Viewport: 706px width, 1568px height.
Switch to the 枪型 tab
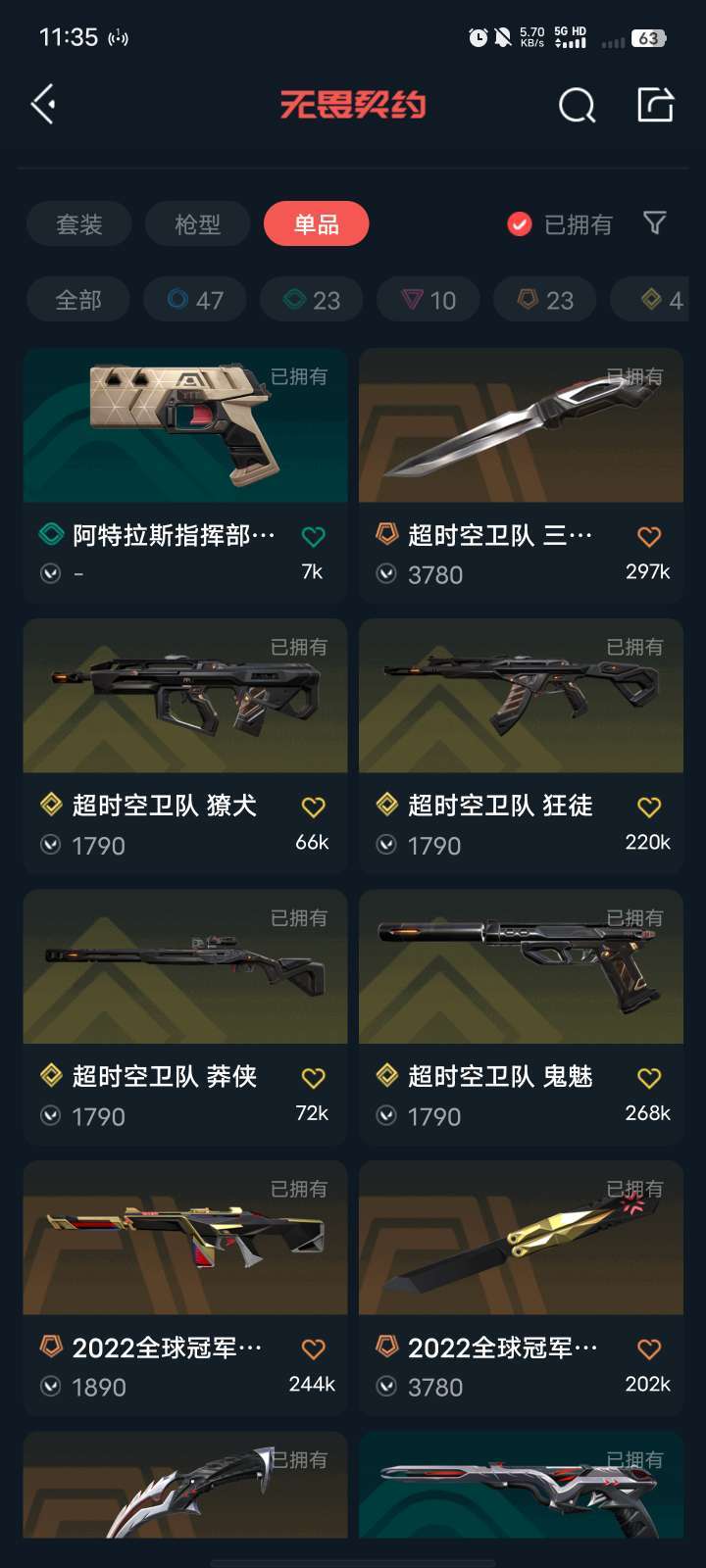coord(198,224)
